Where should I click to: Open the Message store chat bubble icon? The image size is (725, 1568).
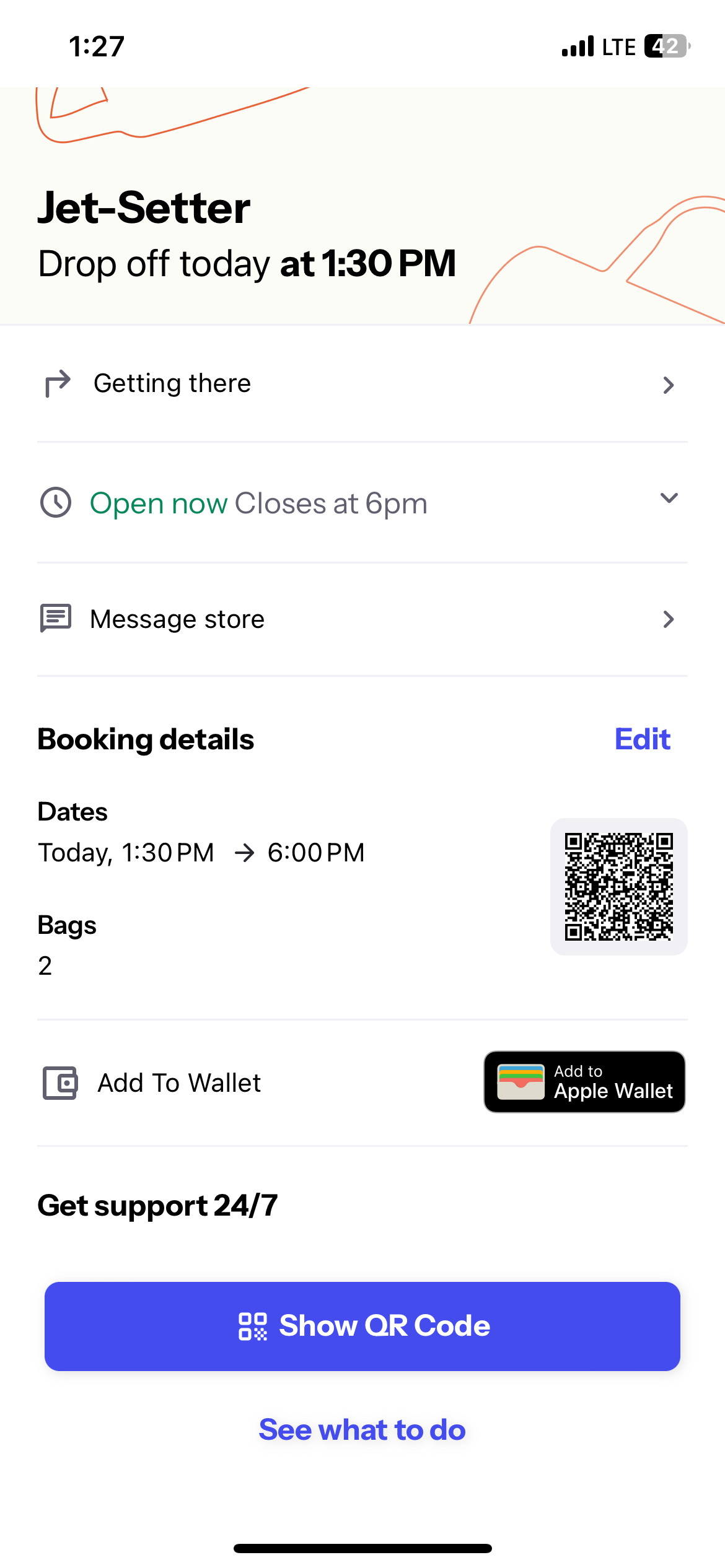click(56, 618)
